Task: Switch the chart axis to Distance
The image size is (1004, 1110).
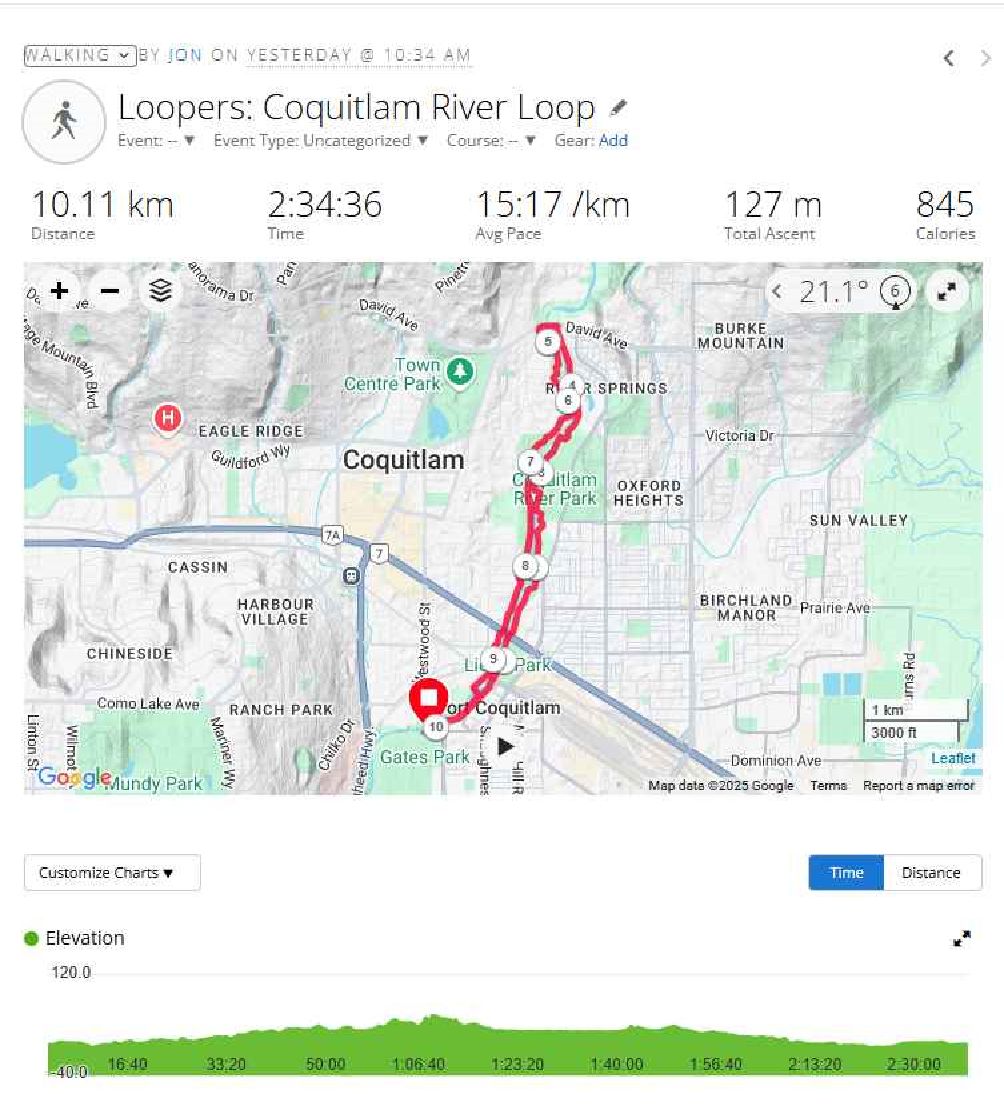Action: 931,873
